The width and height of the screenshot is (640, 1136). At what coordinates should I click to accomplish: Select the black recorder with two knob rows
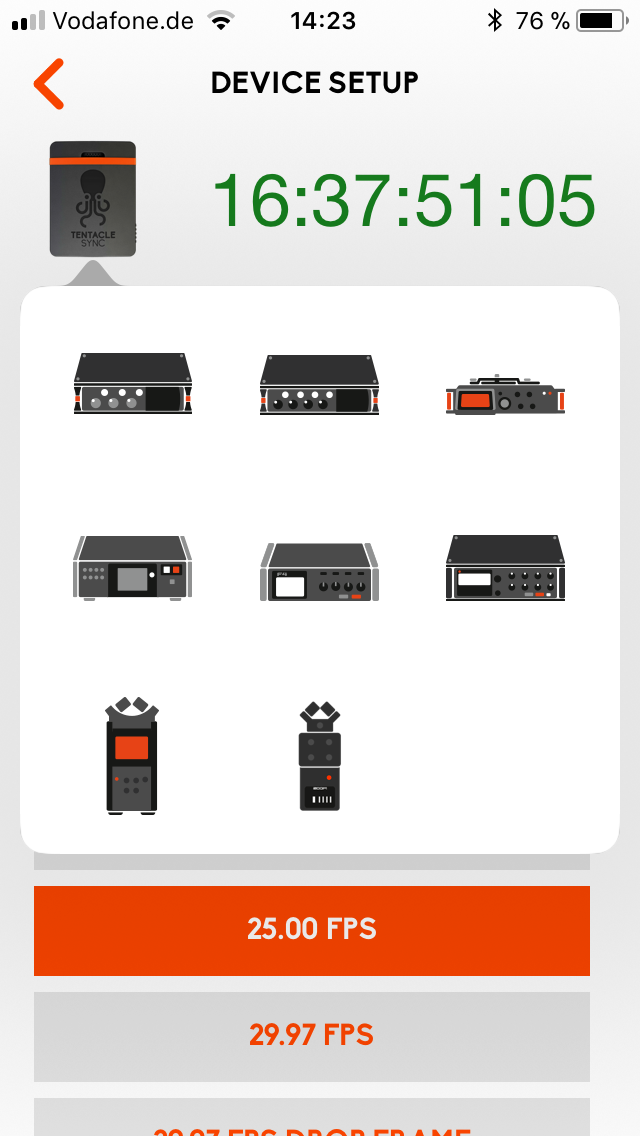click(505, 568)
